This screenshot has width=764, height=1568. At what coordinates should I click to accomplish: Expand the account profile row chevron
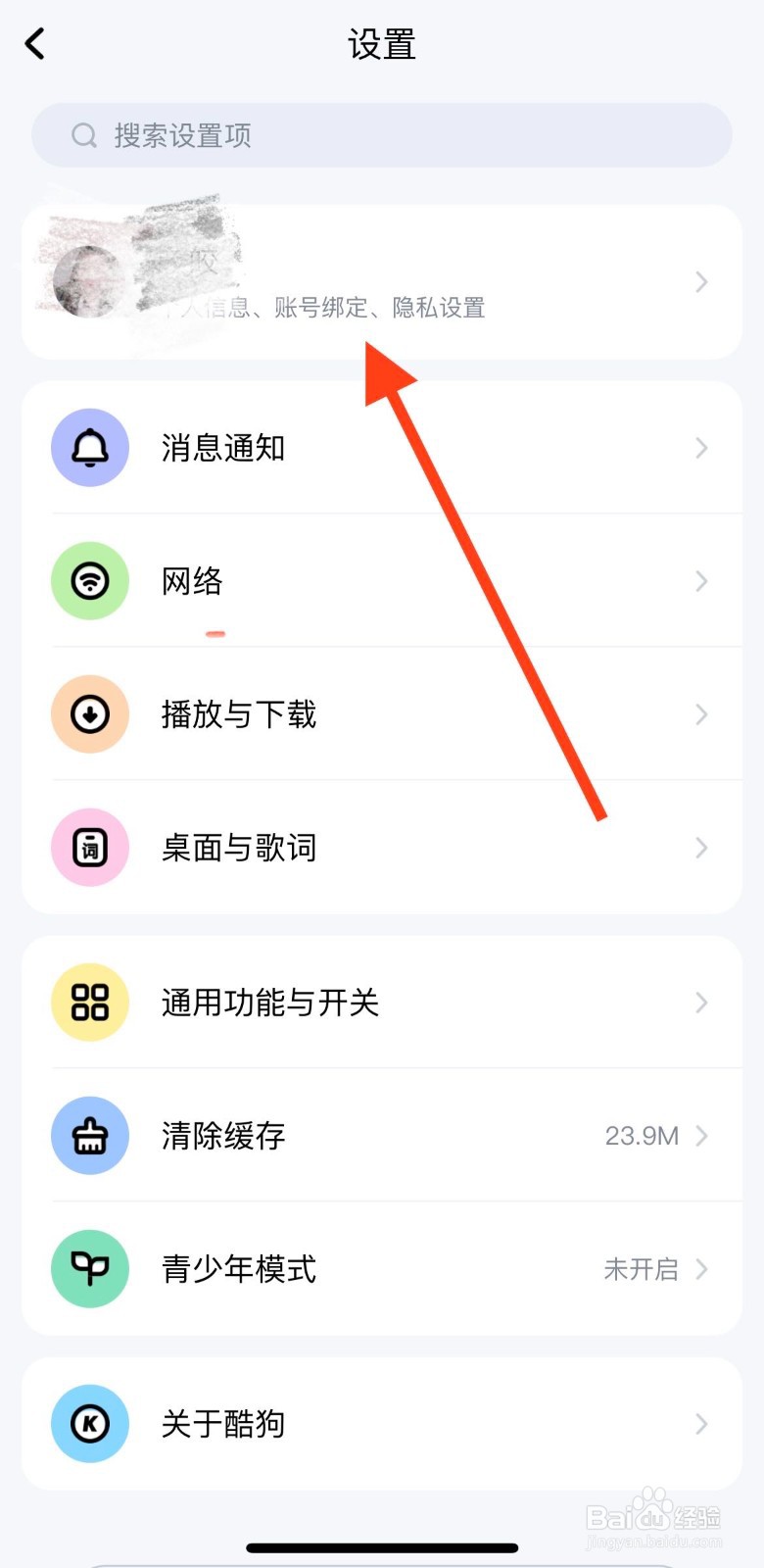click(x=701, y=282)
